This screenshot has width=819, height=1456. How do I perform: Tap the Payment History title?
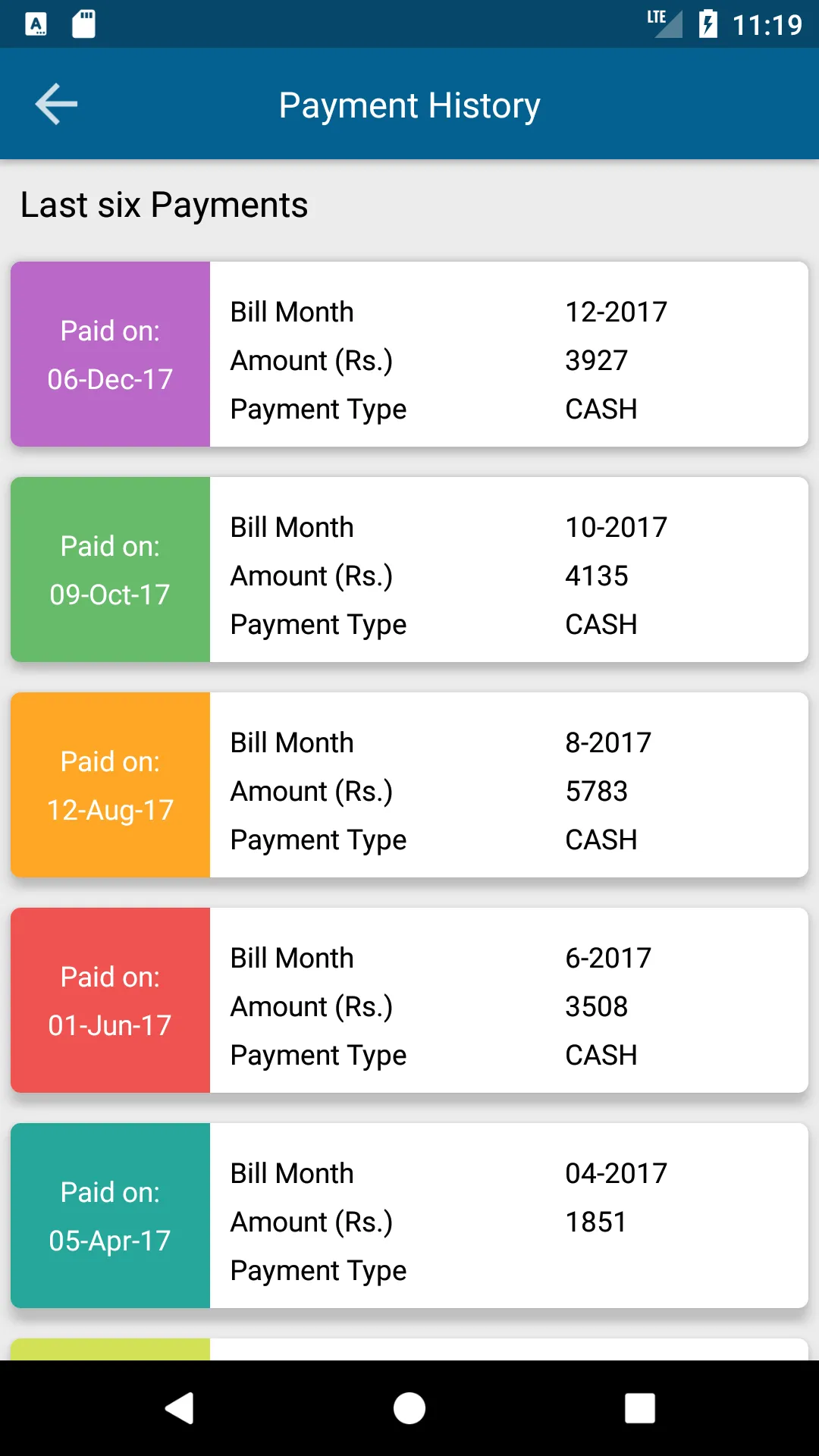409,105
